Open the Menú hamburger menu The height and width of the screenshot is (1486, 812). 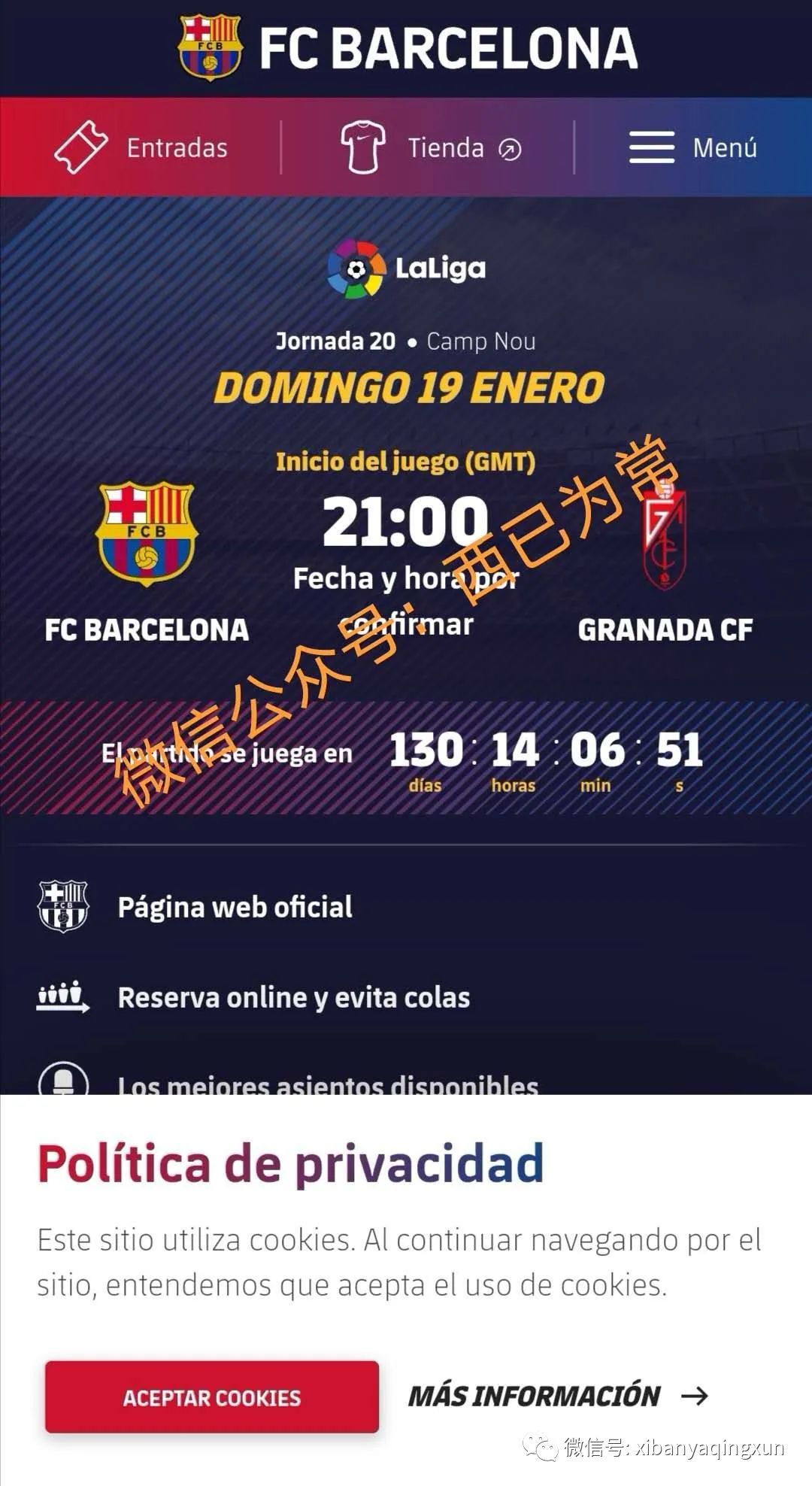[692, 148]
